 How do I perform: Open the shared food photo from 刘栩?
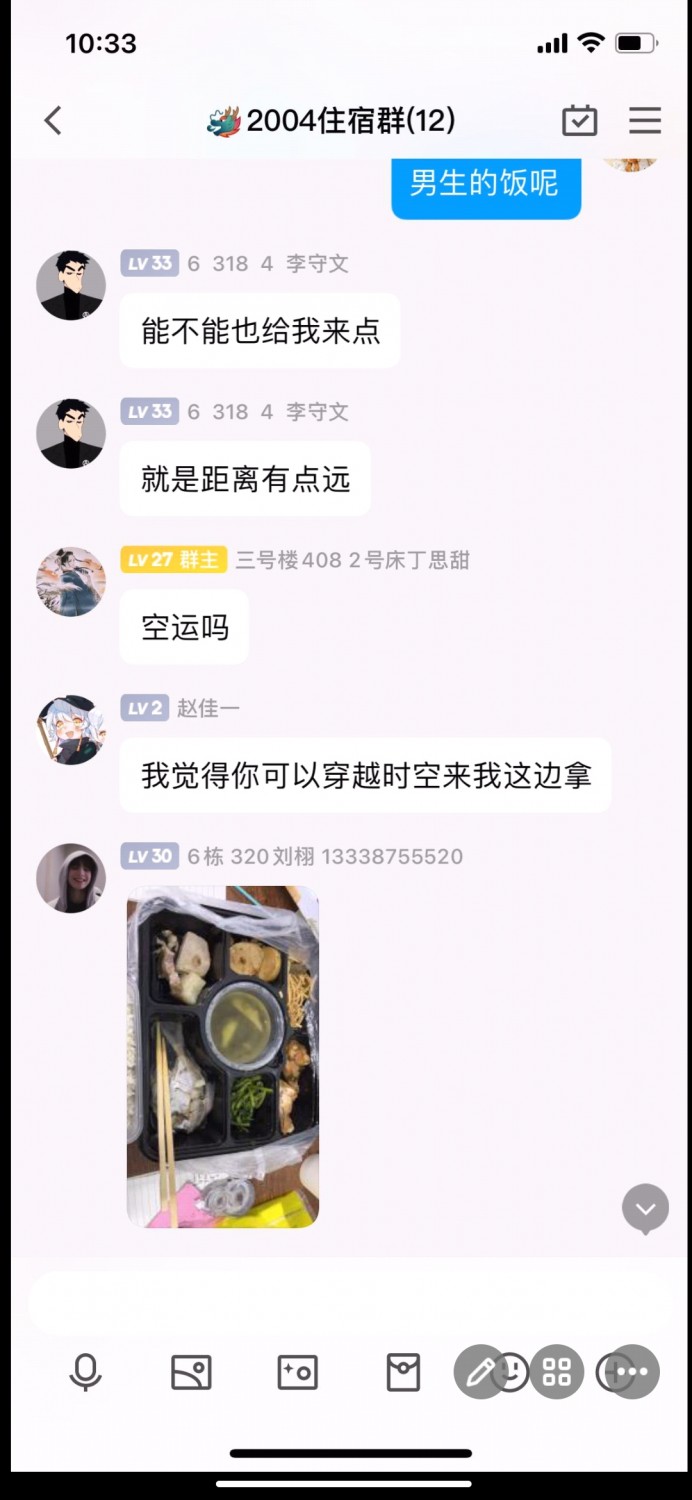[223, 1056]
